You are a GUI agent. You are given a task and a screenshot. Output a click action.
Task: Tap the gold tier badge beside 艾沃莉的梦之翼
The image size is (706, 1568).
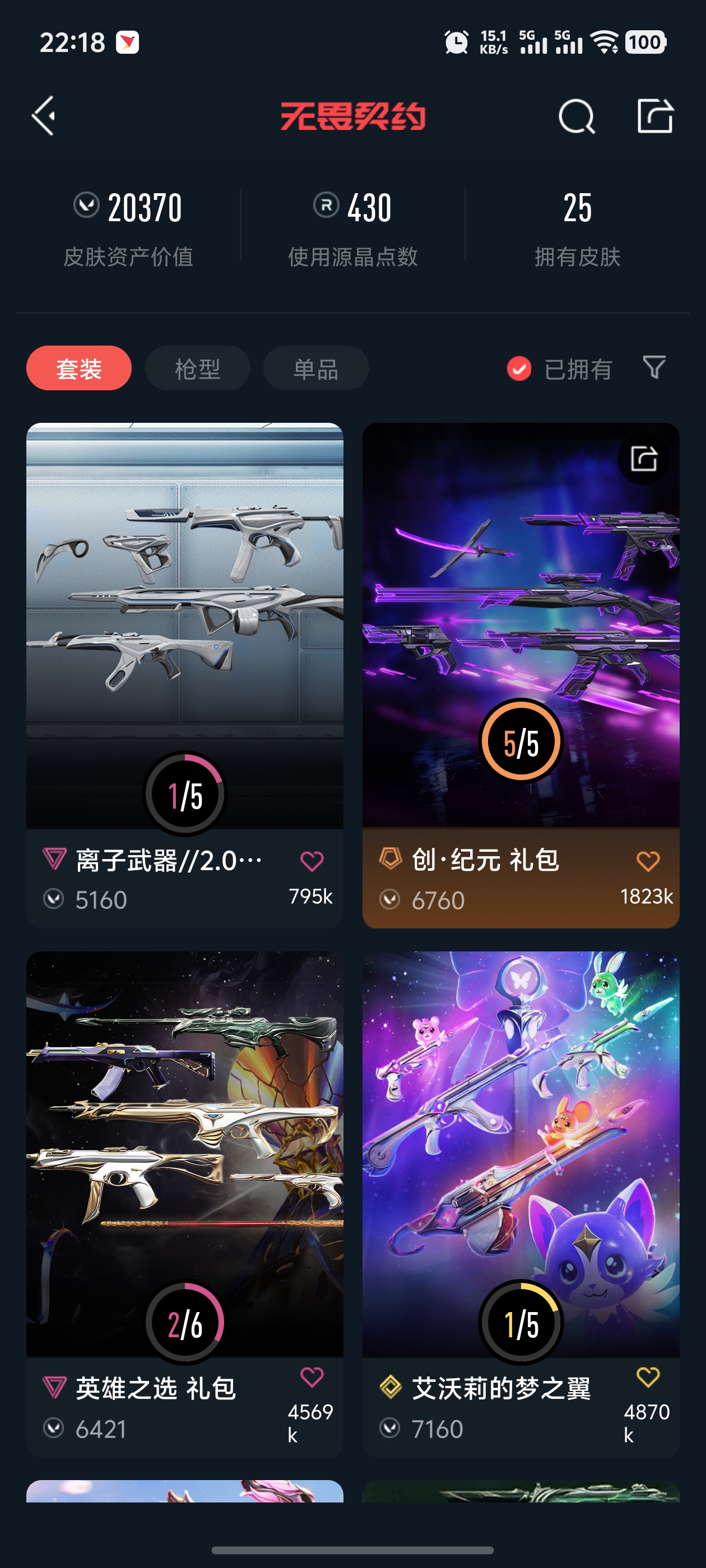coord(390,1386)
